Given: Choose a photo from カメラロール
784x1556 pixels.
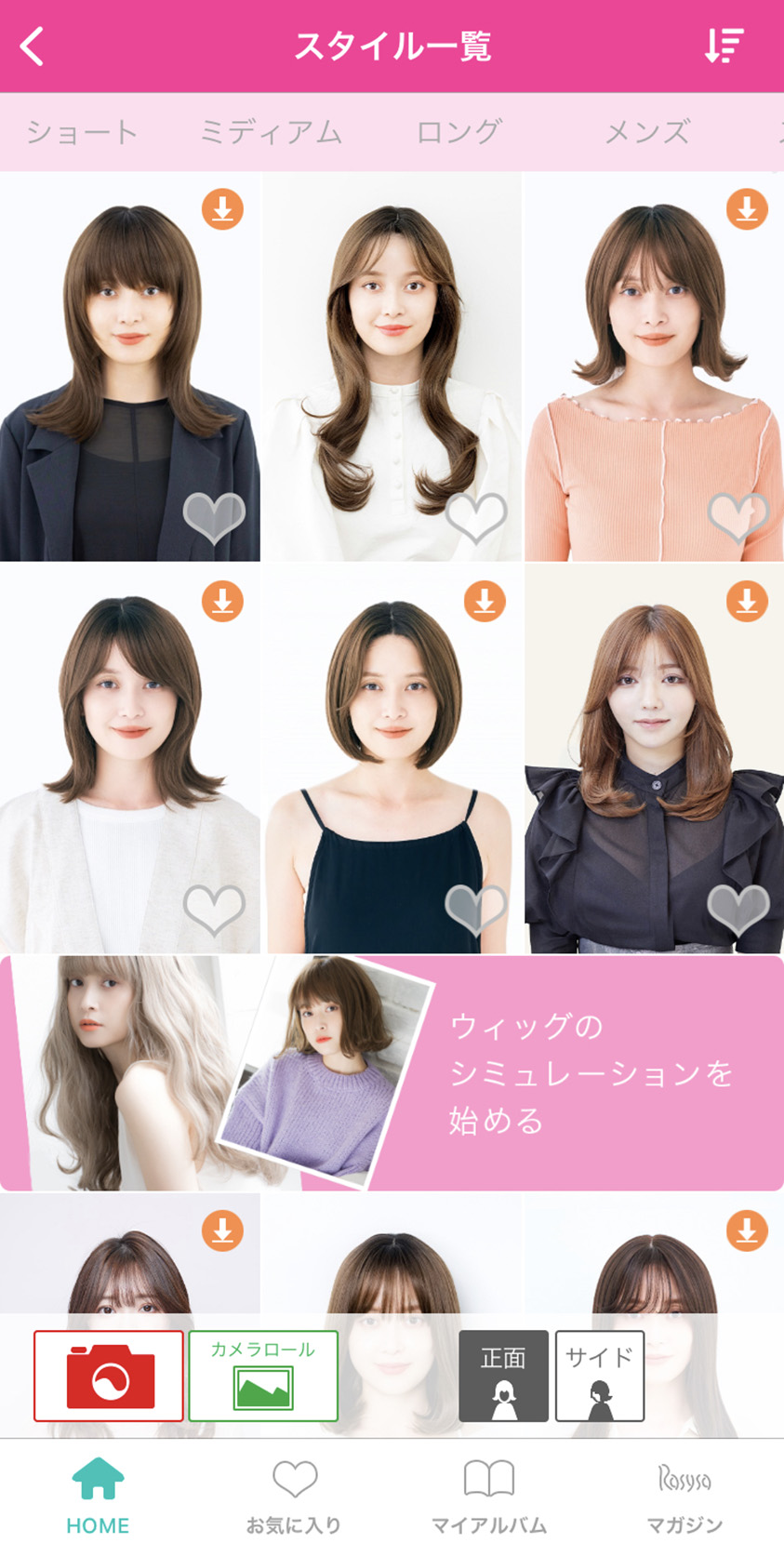Looking at the screenshot, I should [263, 1376].
